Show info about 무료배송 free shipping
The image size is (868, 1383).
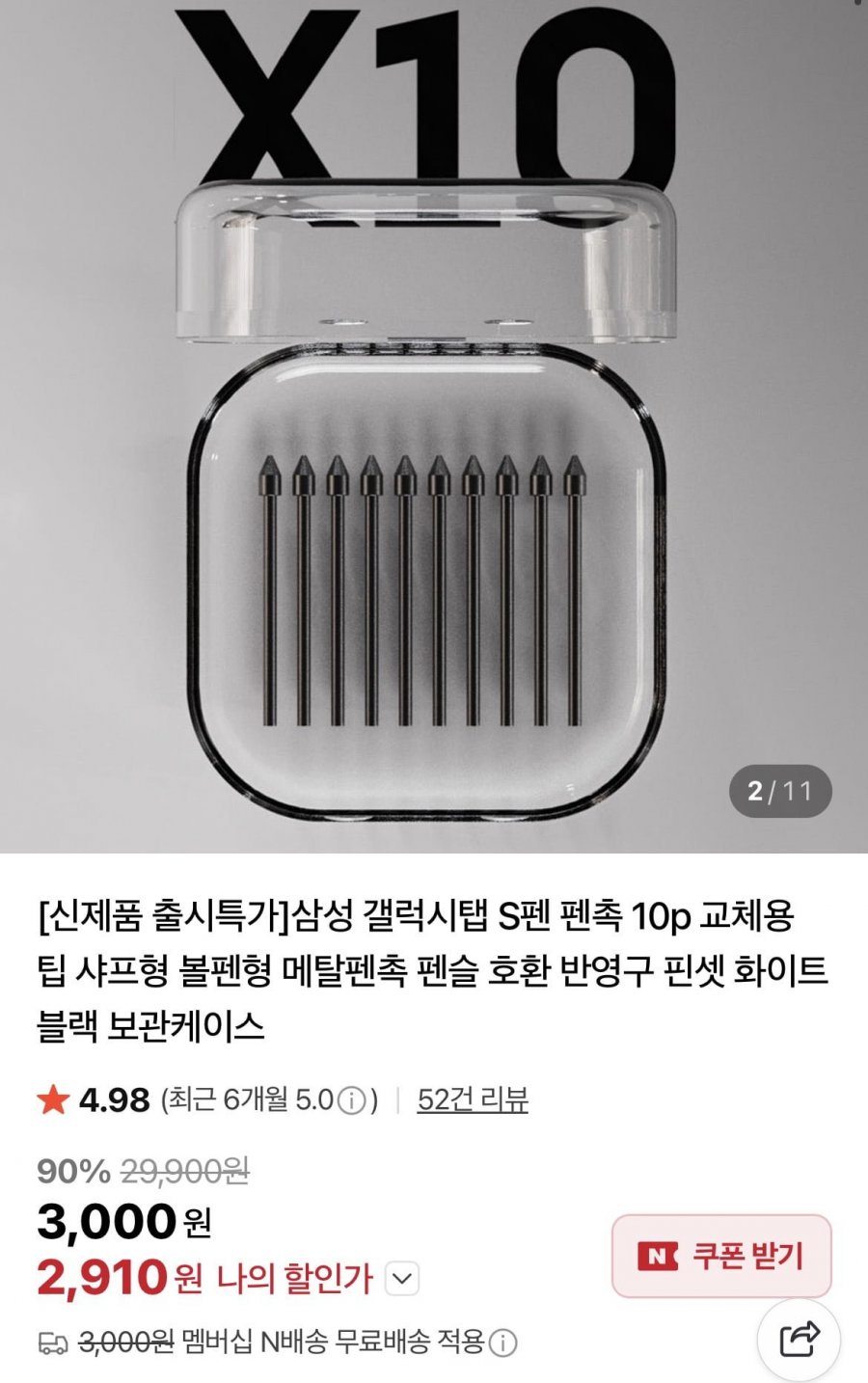pos(503,1342)
